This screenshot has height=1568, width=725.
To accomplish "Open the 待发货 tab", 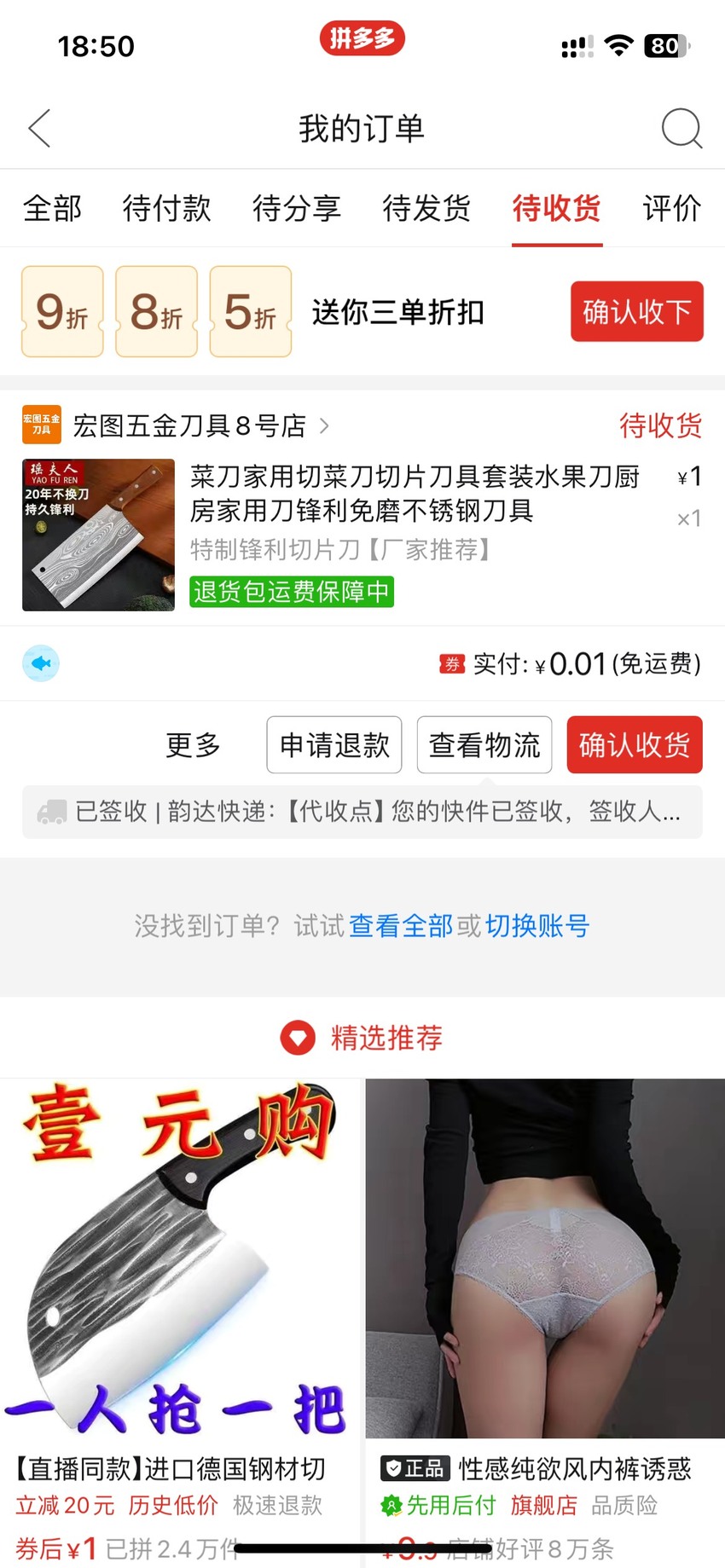I will [426, 208].
